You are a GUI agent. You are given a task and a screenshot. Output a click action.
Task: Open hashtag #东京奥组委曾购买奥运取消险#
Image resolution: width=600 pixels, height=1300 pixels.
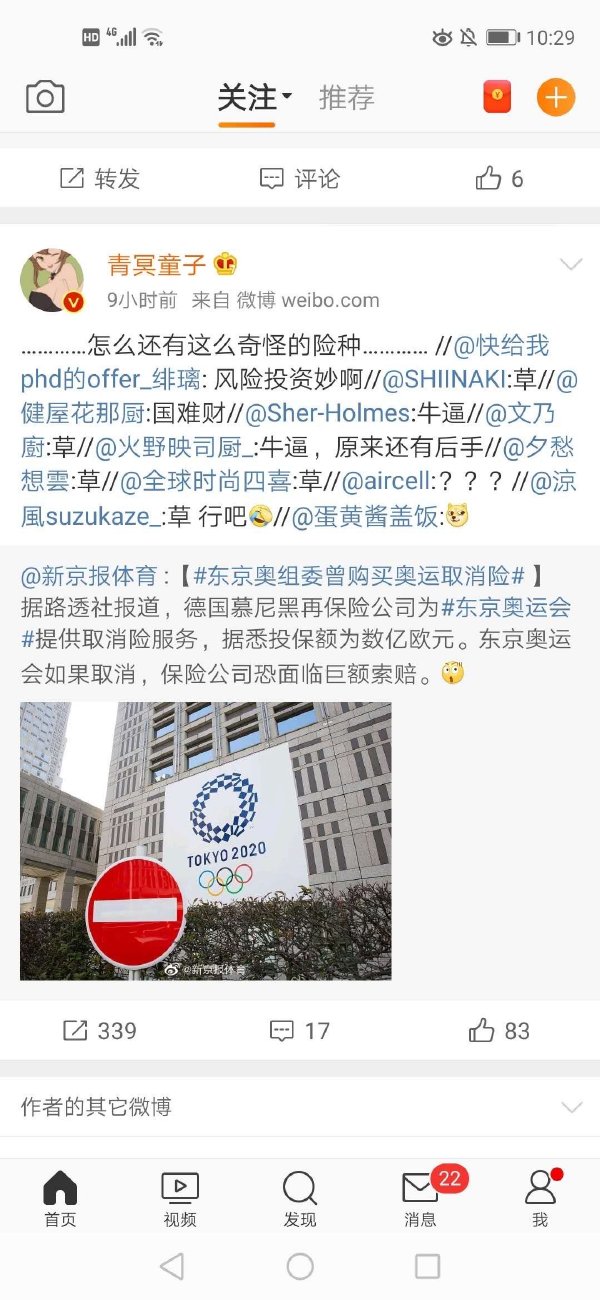click(359, 575)
